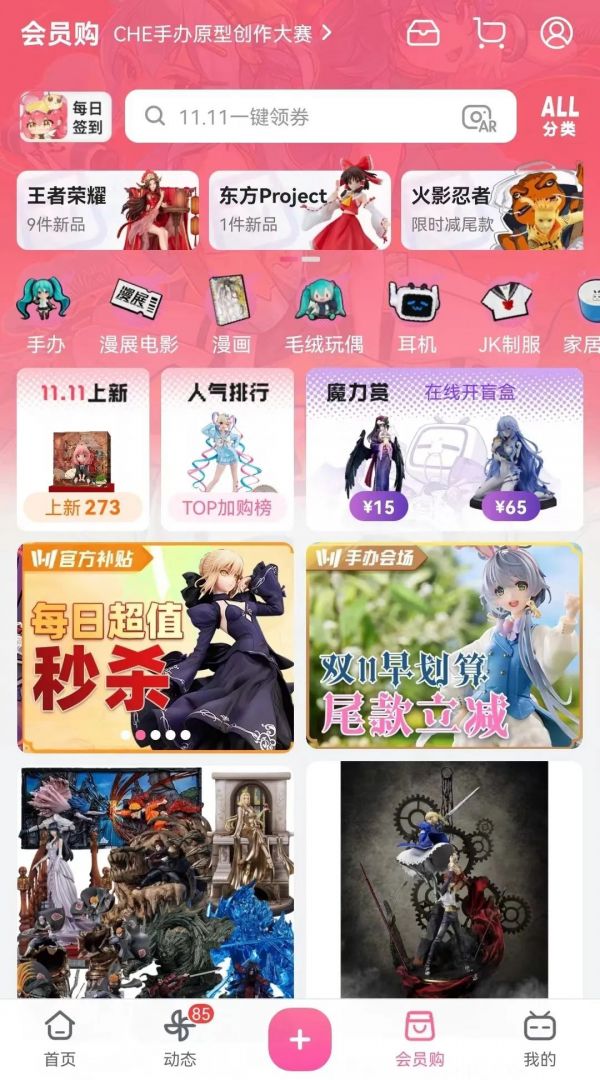Select the 毛绒玩偶 category
600x1080 pixels.
[323, 315]
